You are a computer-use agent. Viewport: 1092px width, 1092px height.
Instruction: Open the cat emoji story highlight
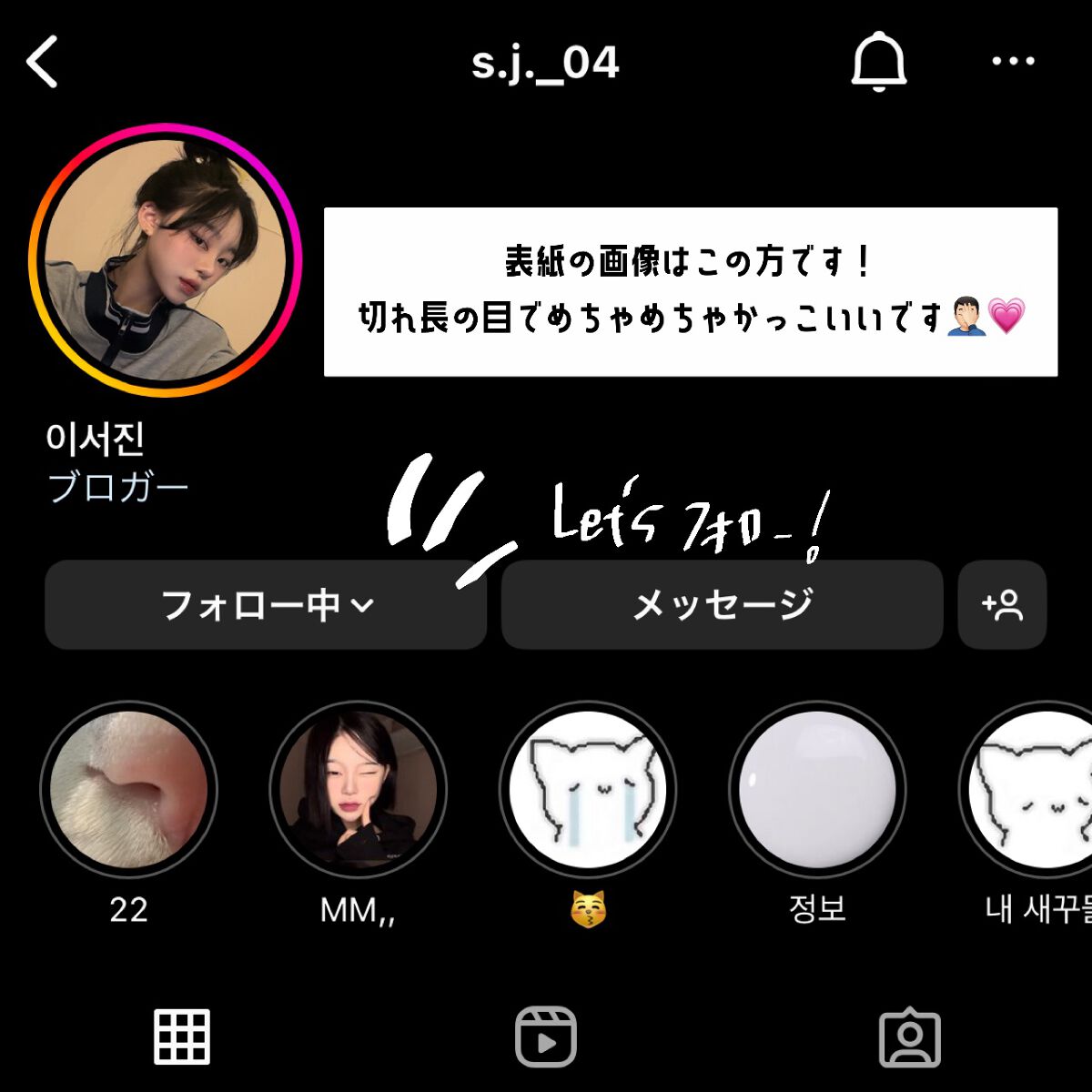[588, 789]
